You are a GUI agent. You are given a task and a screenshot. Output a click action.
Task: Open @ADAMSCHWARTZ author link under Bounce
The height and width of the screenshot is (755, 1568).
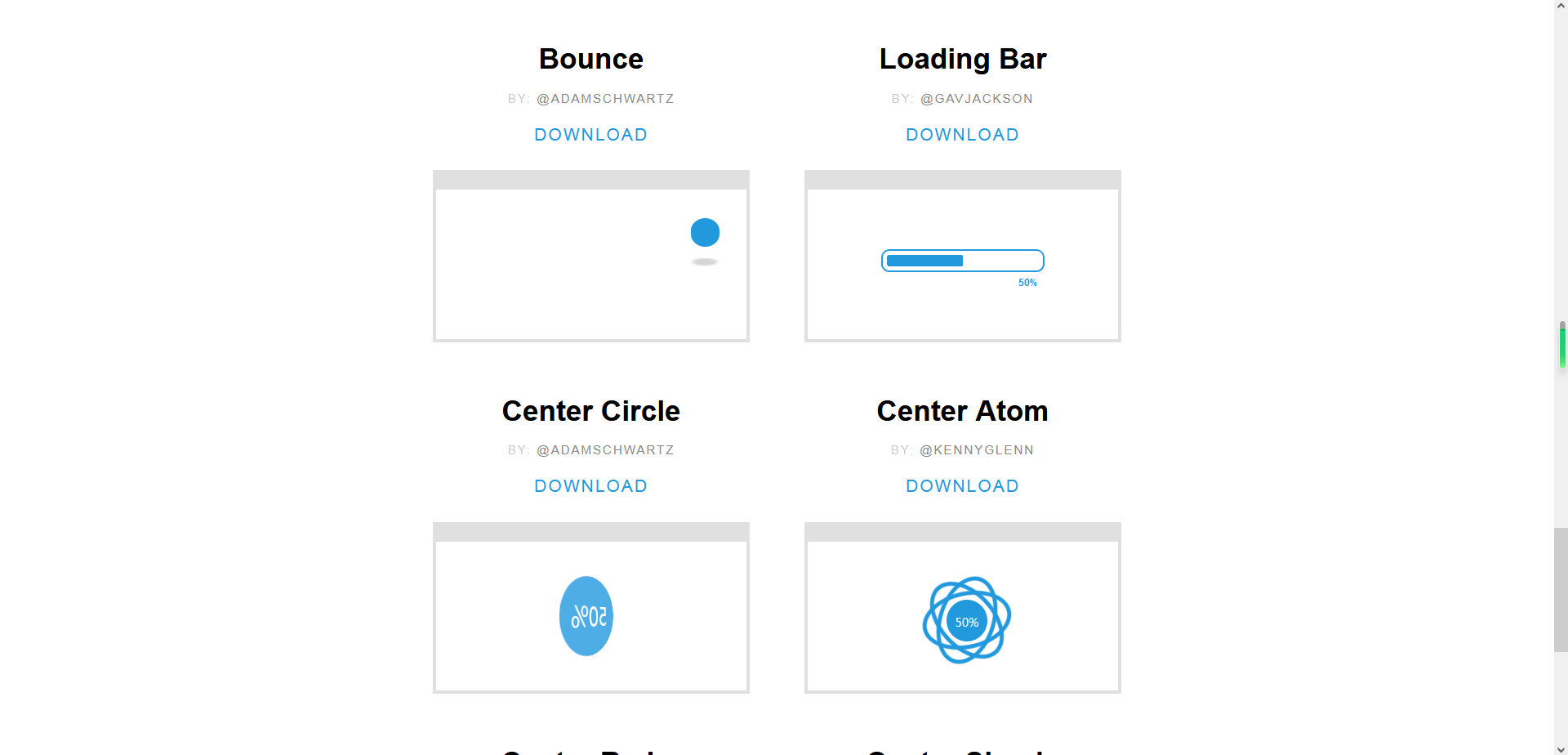pos(605,99)
